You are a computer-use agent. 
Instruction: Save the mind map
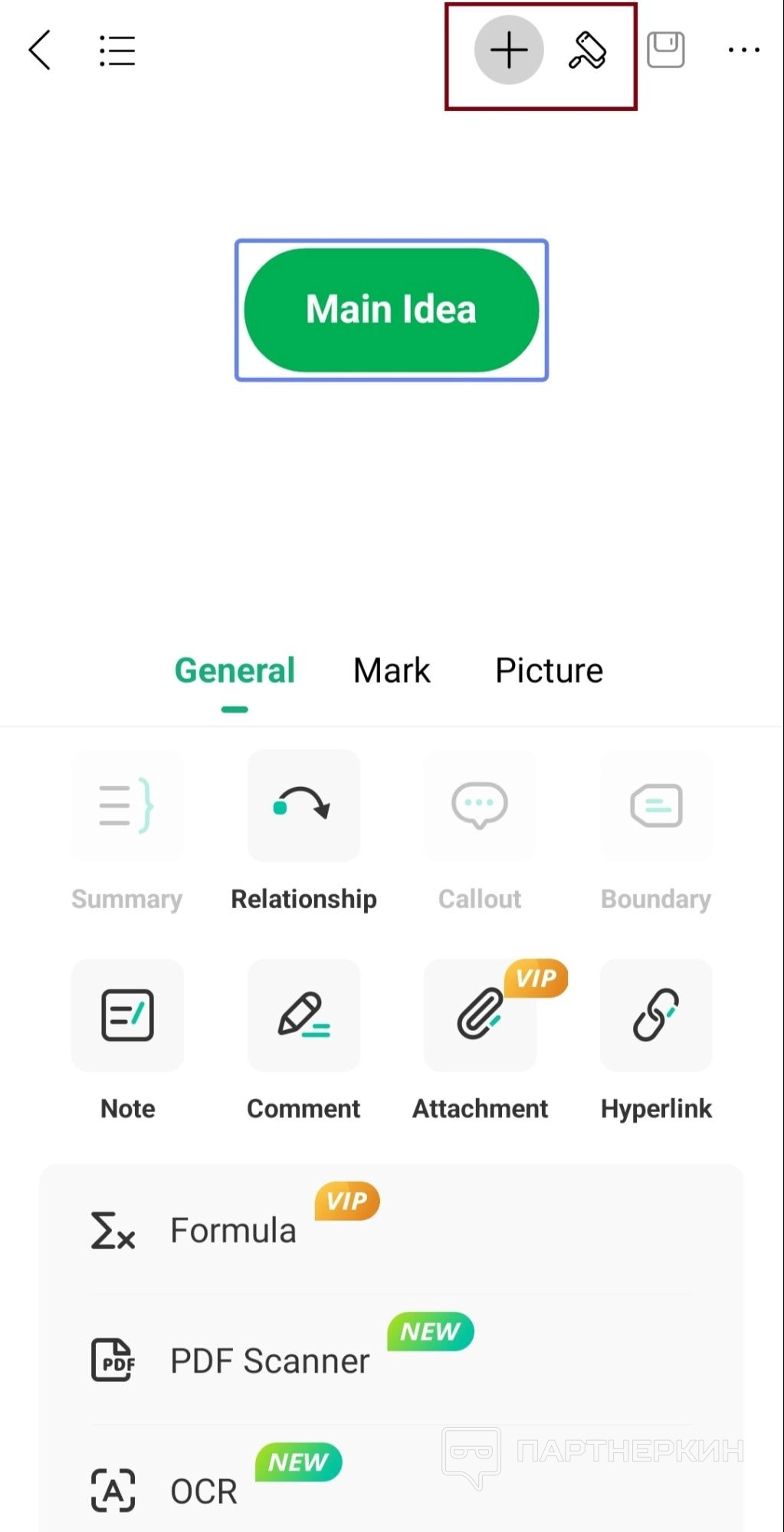pyautogui.click(x=665, y=51)
